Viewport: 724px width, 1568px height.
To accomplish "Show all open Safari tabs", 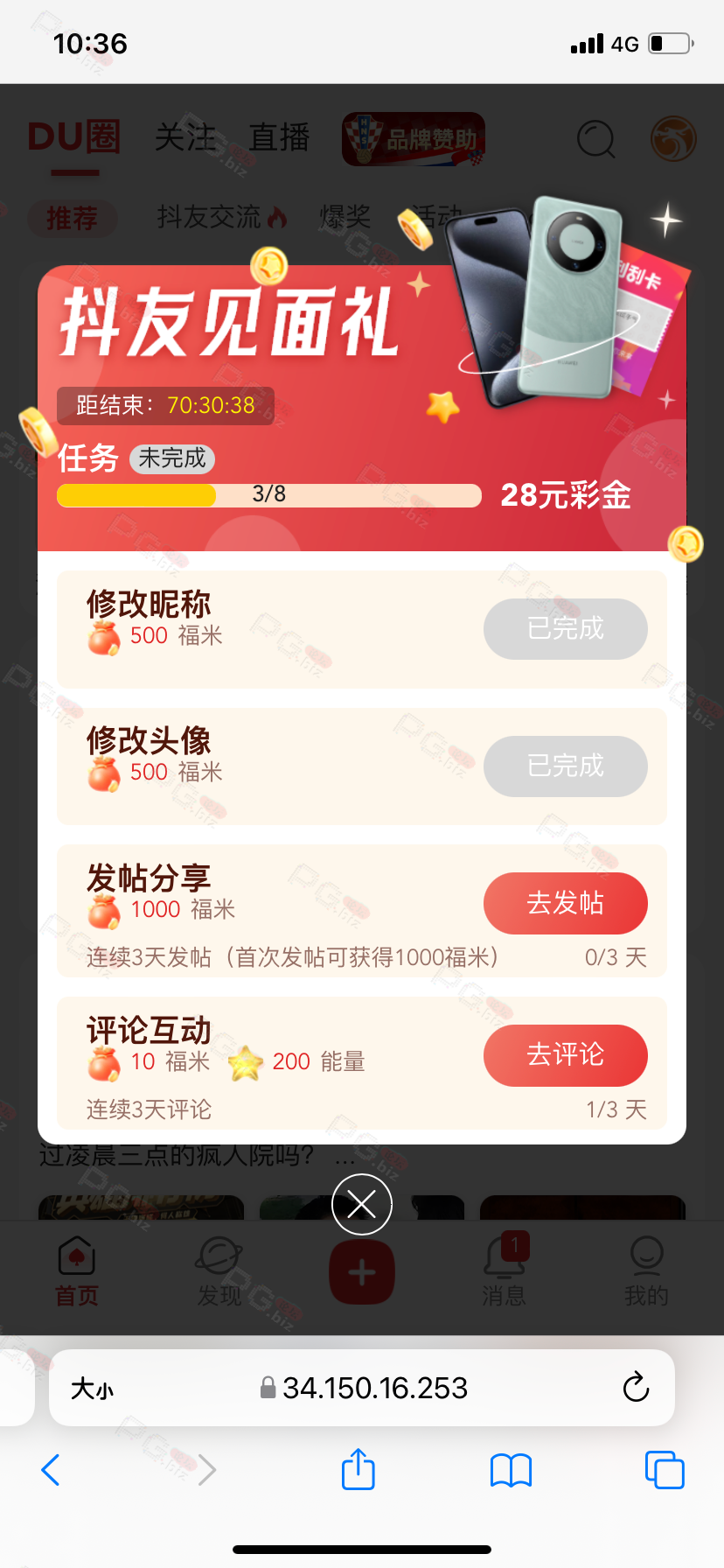I will tap(665, 1470).
